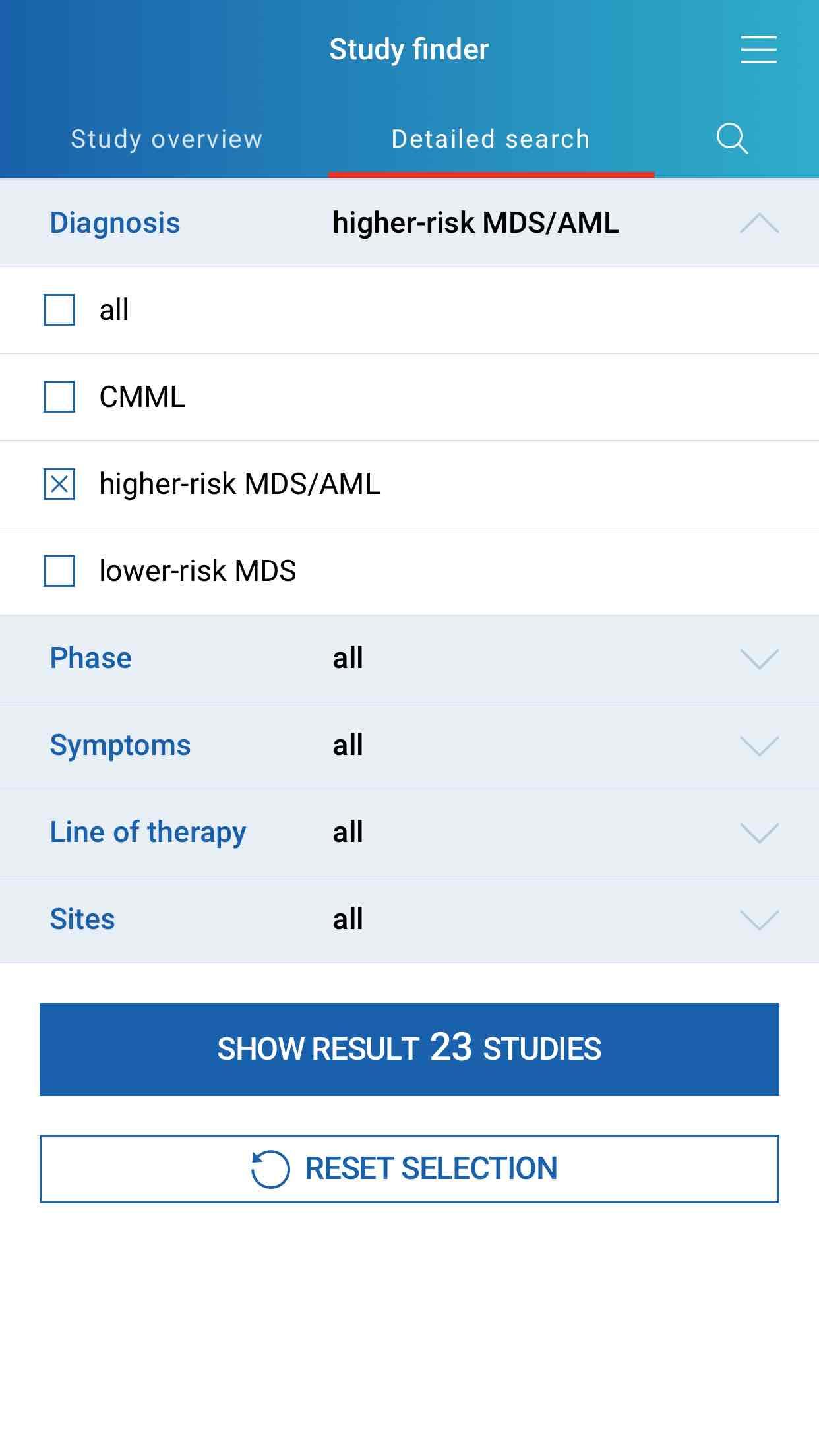Image resolution: width=819 pixels, height=1456 pixels.
Task: Uncheck higher-risk MDS/AML
Action: (59, 484)
